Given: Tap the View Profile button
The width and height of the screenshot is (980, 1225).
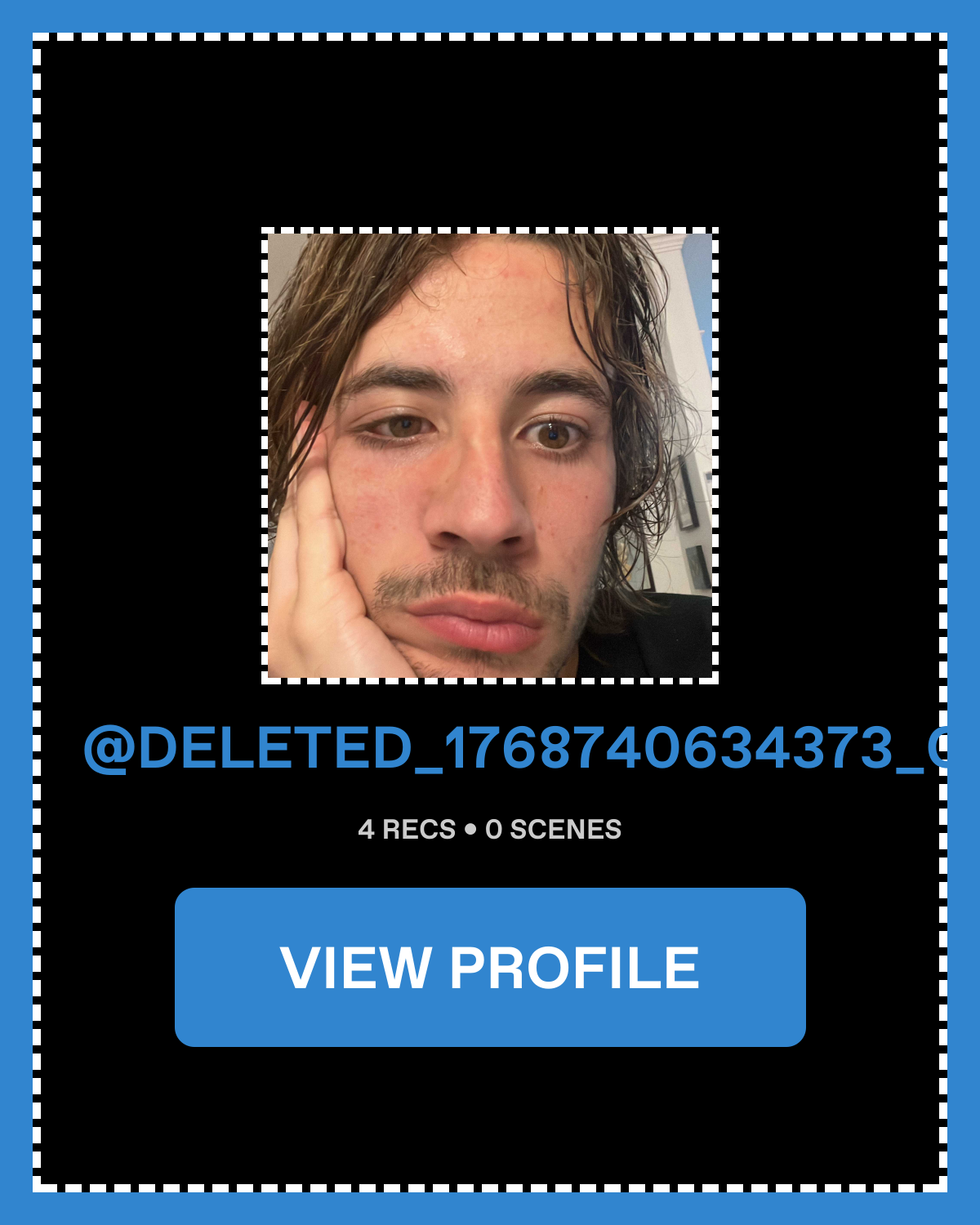Looking at the screenshot, I should [x=490, y=967].
